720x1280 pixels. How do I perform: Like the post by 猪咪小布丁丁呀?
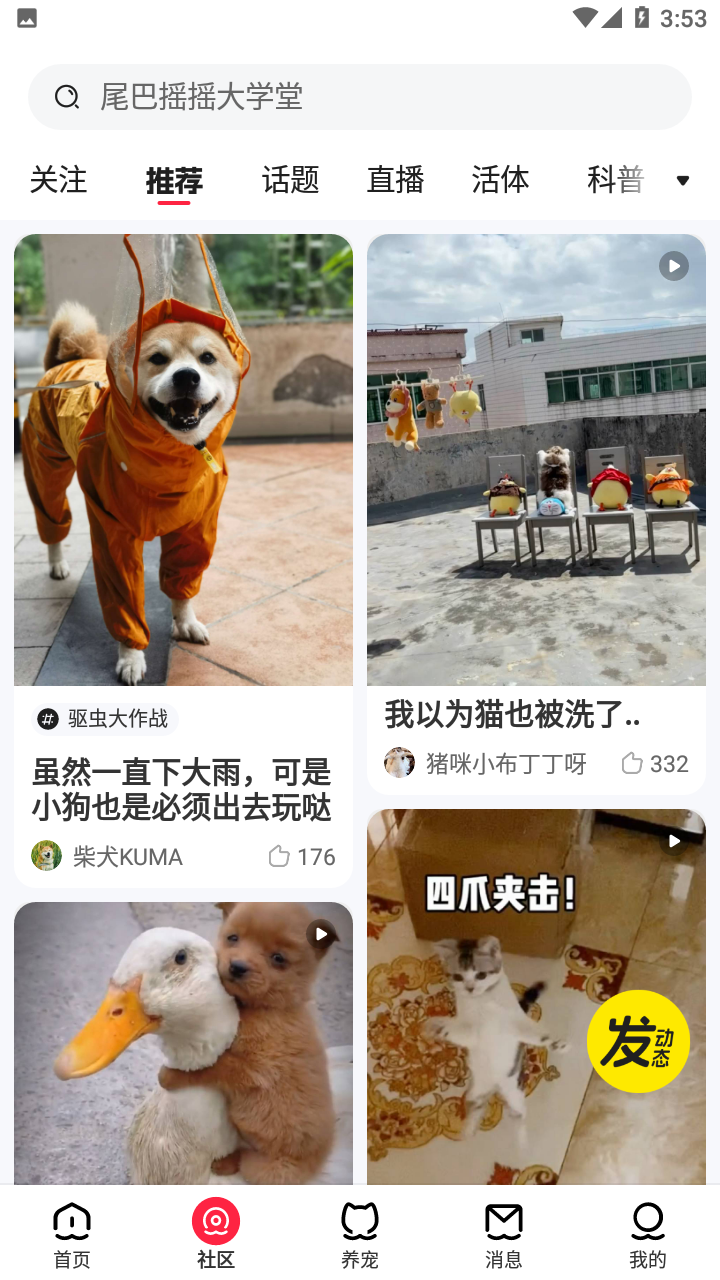point(654,764)
